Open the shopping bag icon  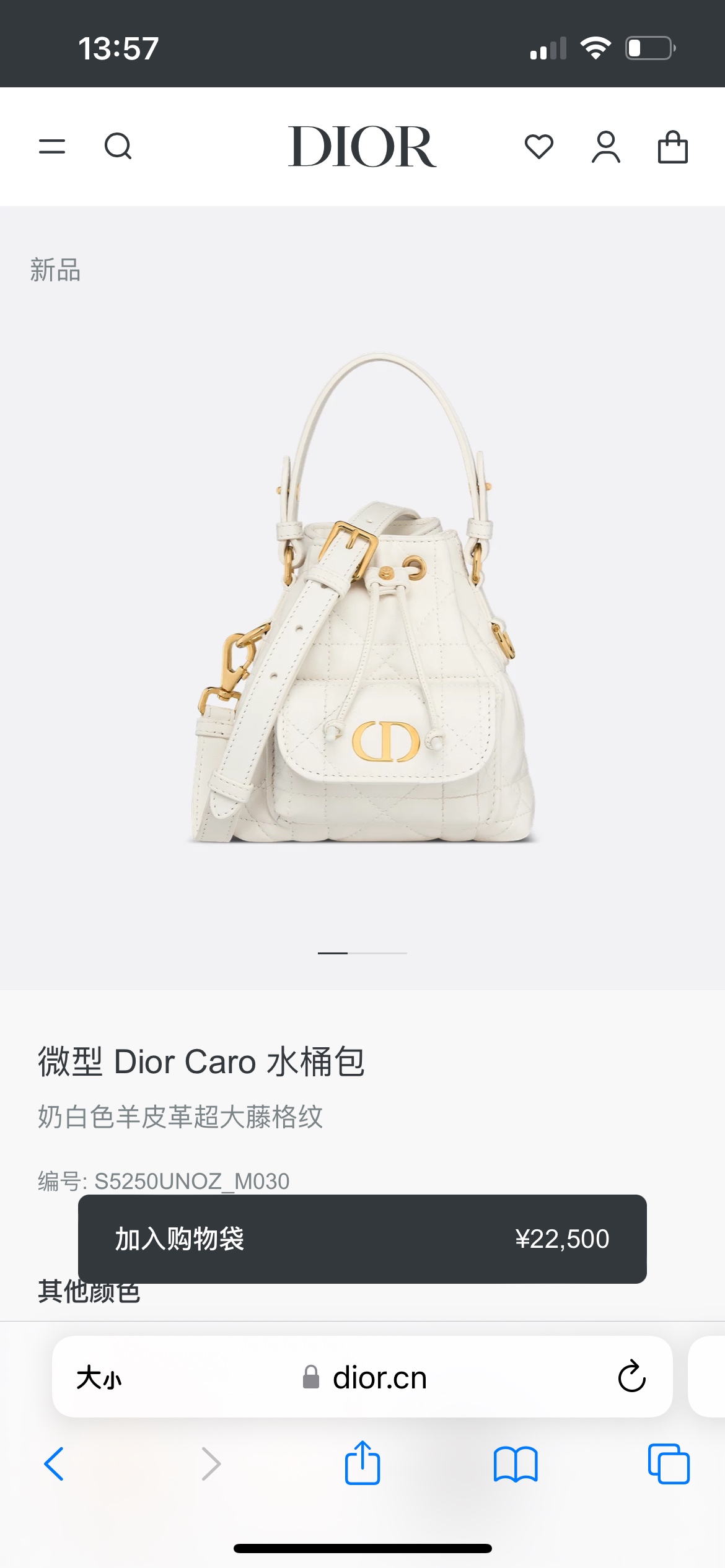pyautogui.click(x=672, y=147)
